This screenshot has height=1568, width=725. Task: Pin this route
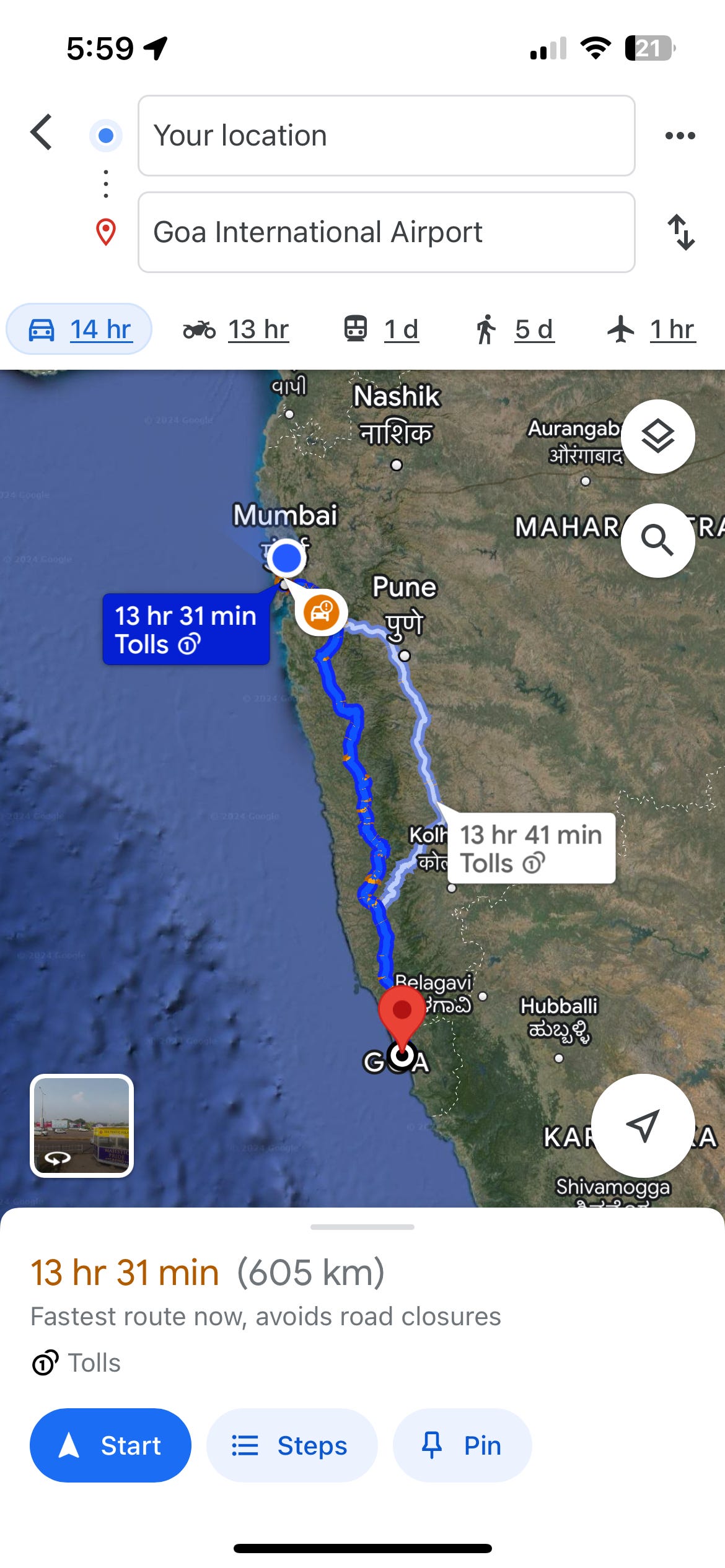(x=462, y=1445)
